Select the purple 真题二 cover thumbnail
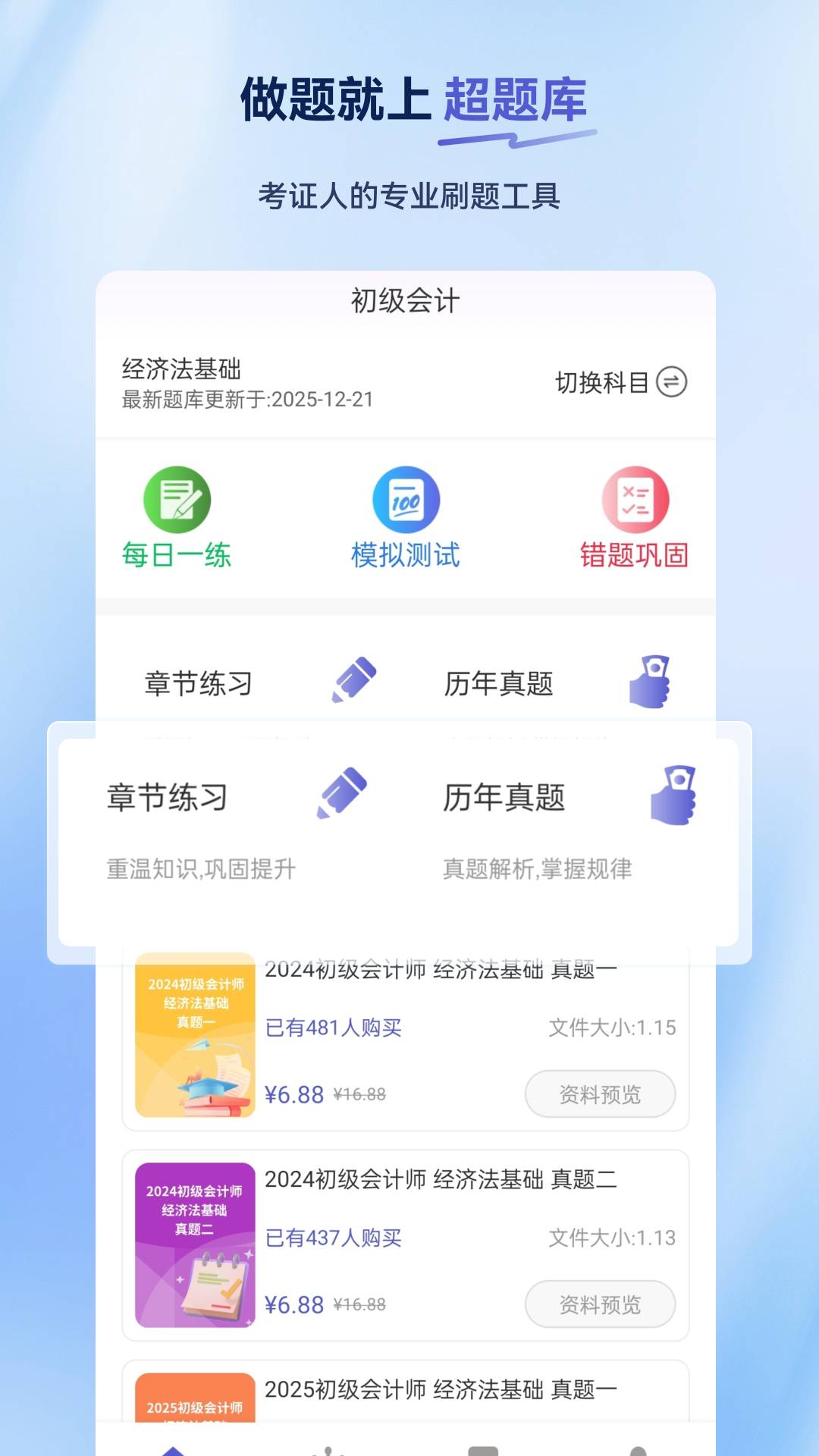This screenshot has width=819, height=1456. 195,1246
